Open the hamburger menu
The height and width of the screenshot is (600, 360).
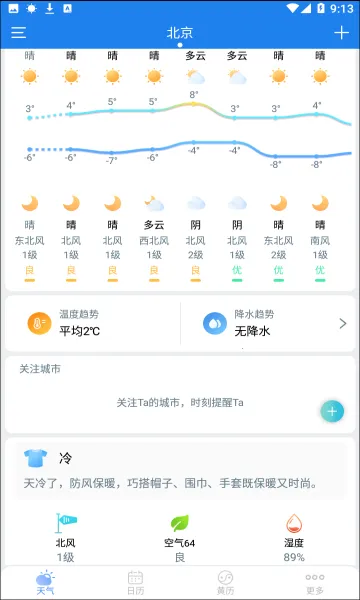tap(18, 33)
